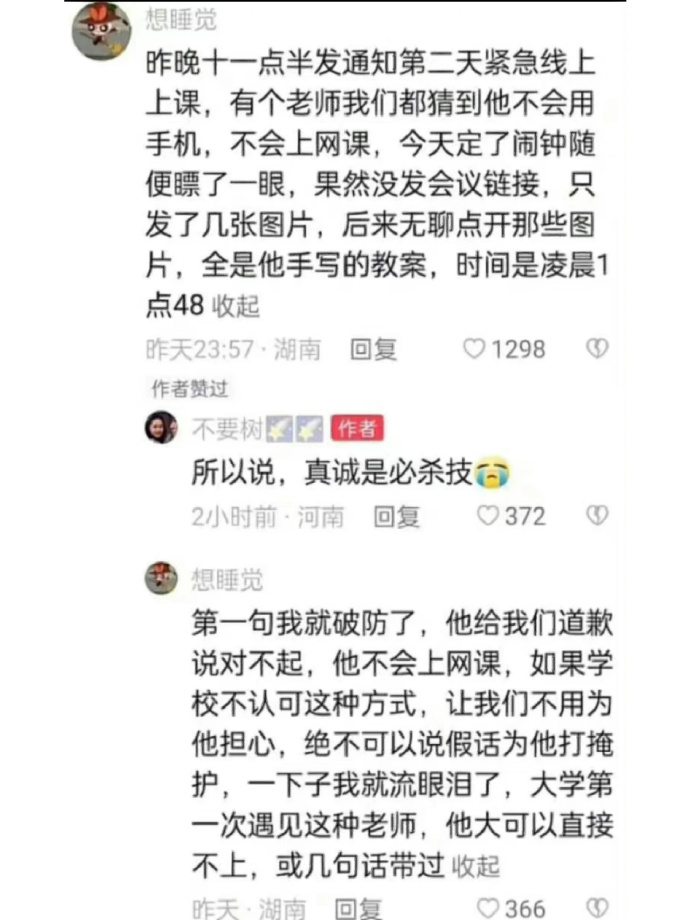Viewport: 690px width, 920px height.
Task: Like the author's reply with 372 likes
Action: [x=487, y=516]
